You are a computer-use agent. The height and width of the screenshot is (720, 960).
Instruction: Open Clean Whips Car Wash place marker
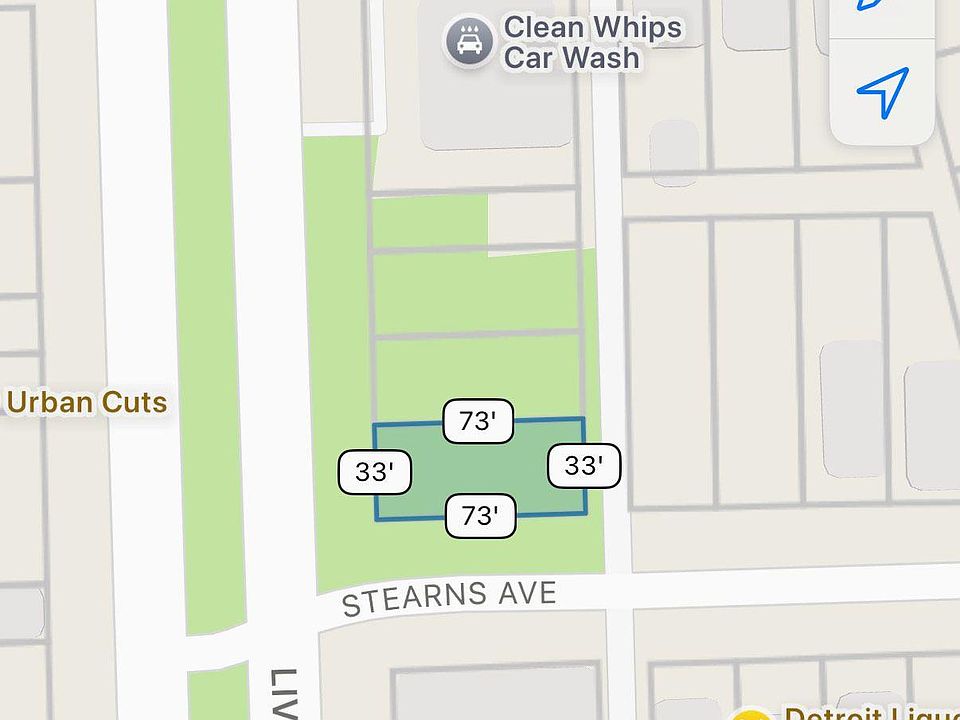pyautogui.click(x=469, y=44)
